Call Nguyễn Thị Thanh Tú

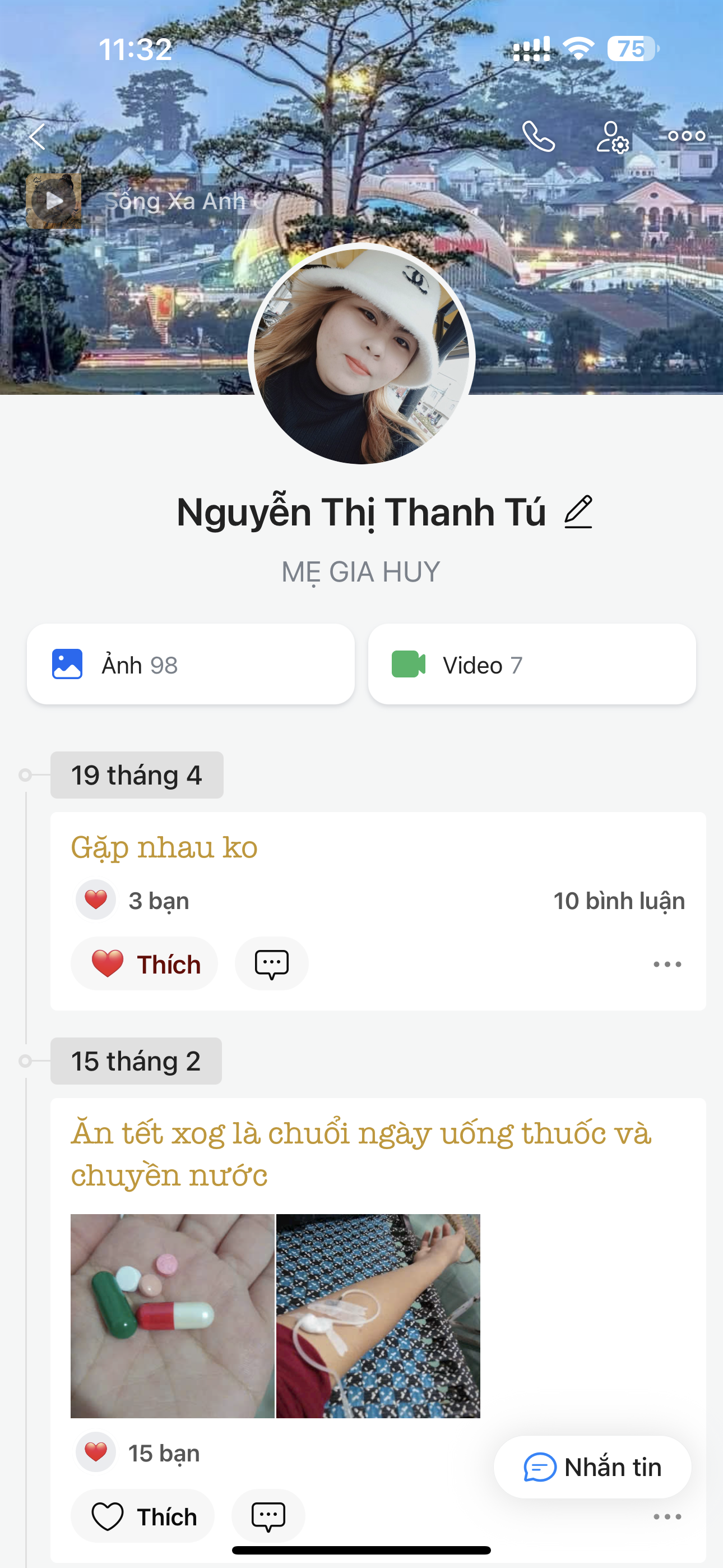tap(539, 136)
